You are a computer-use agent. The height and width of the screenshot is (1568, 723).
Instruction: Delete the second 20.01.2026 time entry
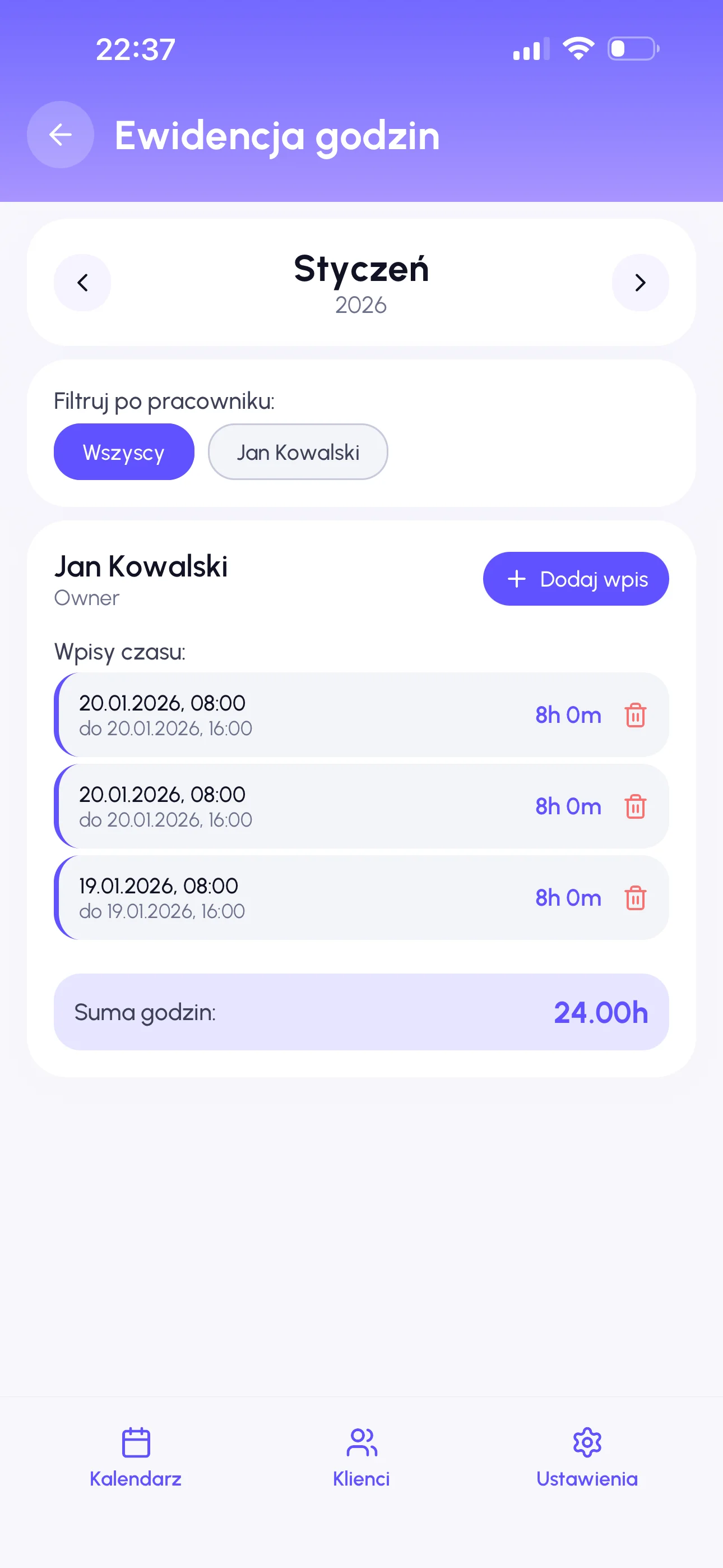[x=636, y=806]
